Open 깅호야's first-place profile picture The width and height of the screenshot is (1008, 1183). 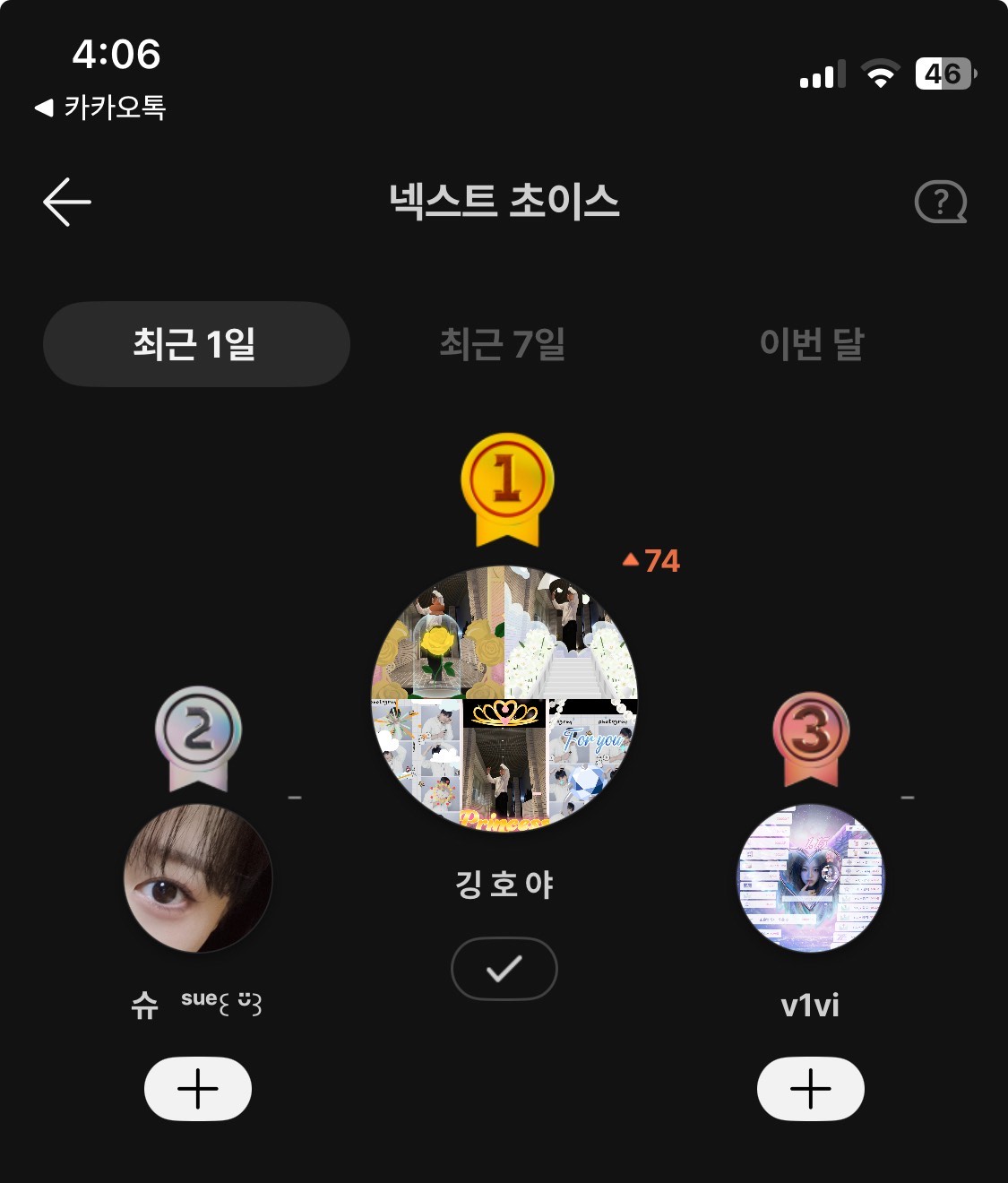point(504,698)
